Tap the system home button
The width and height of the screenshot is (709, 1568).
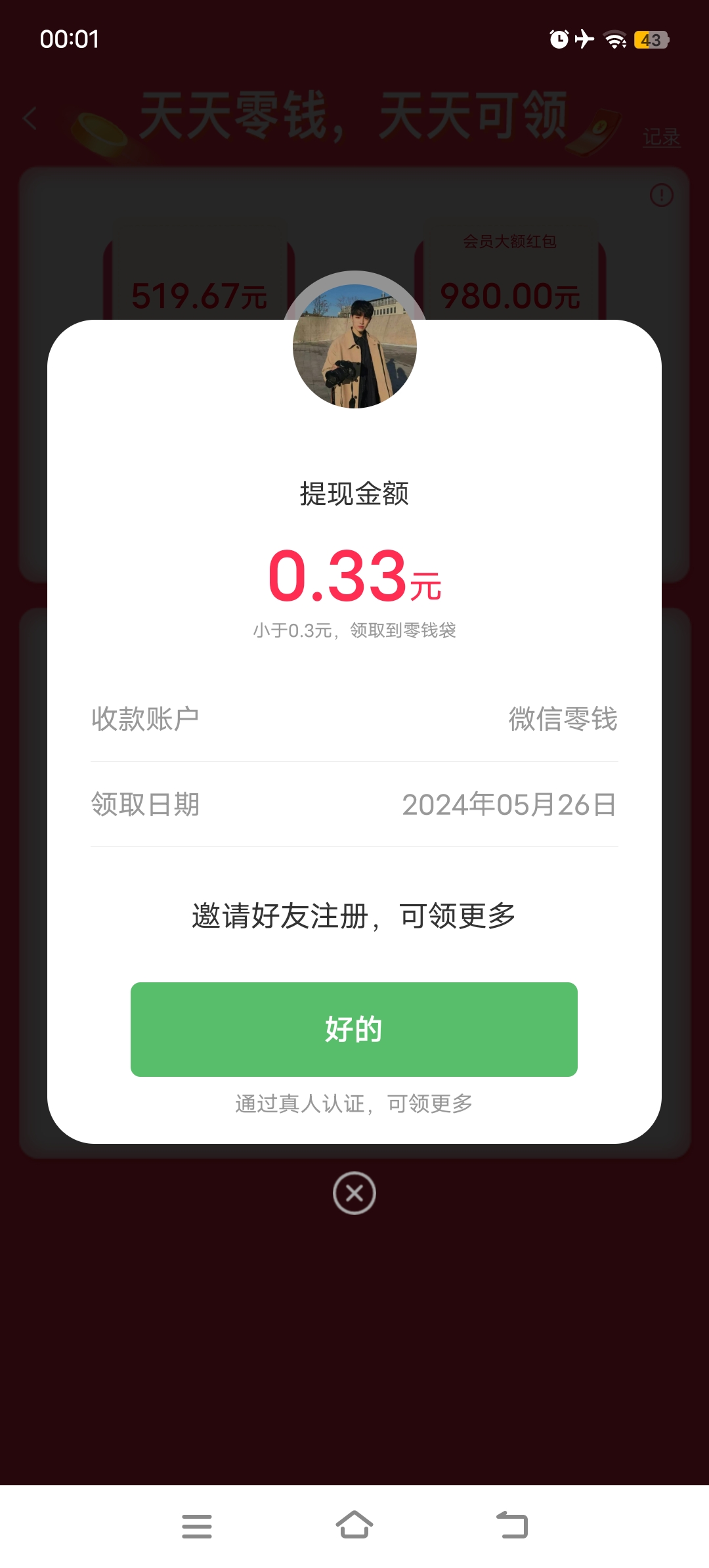(354, 1525)
